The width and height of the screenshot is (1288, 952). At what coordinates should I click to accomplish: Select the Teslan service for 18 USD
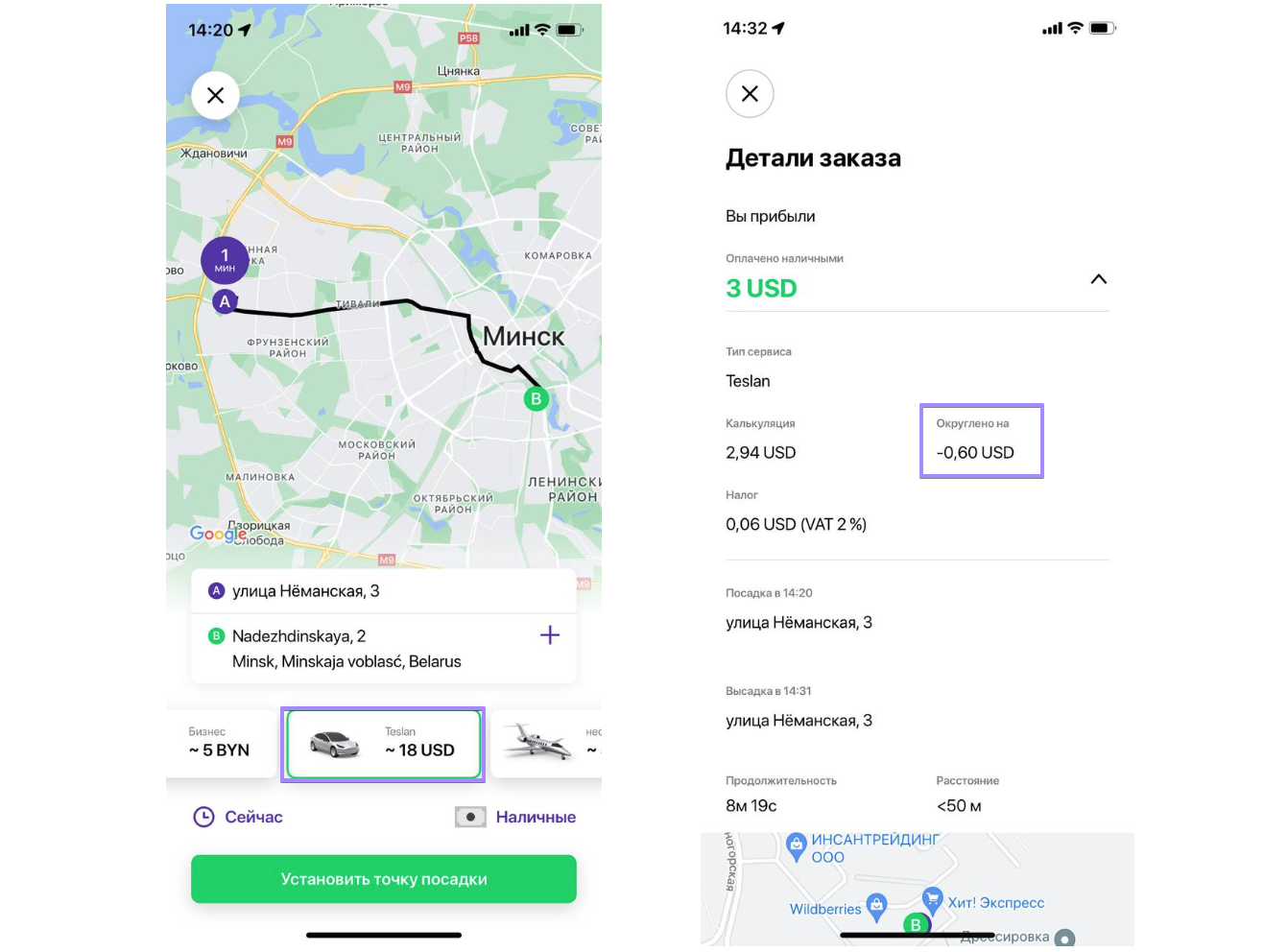[383, 744]
